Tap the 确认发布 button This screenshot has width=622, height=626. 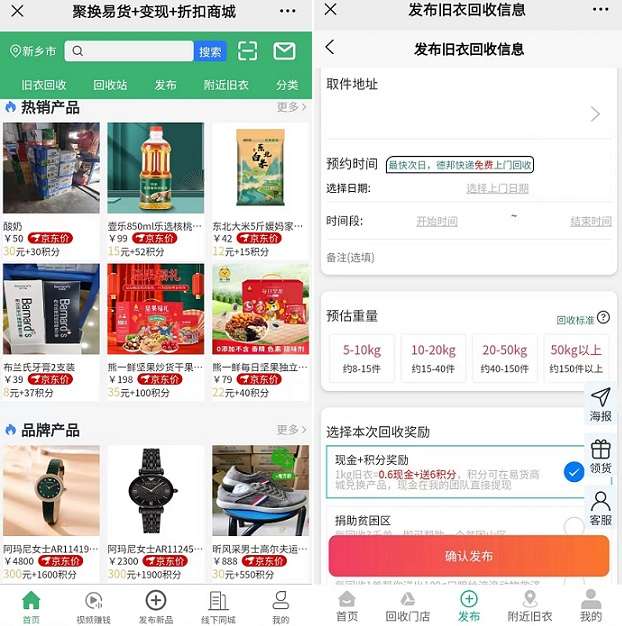pos(468,556)
